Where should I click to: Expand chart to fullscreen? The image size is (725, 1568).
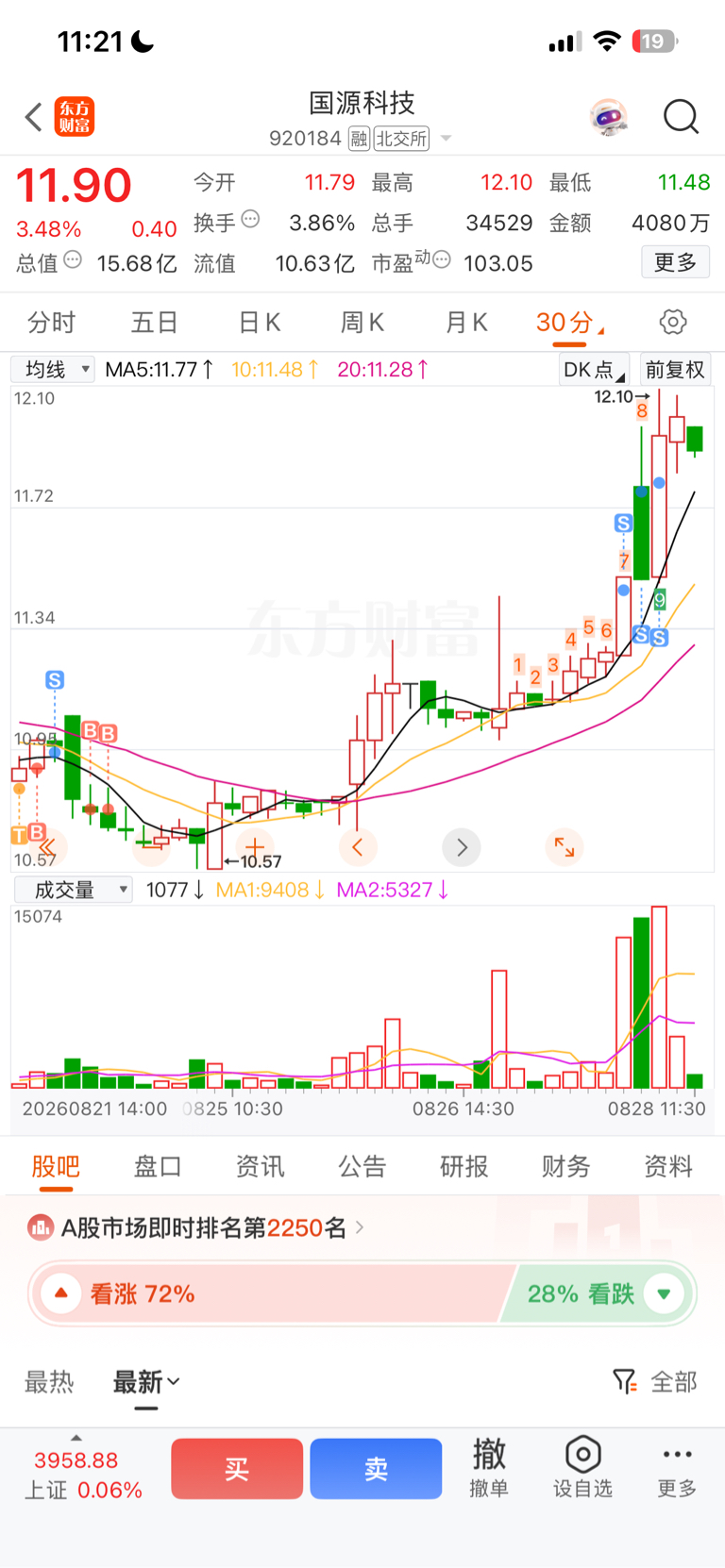[565, 847]
